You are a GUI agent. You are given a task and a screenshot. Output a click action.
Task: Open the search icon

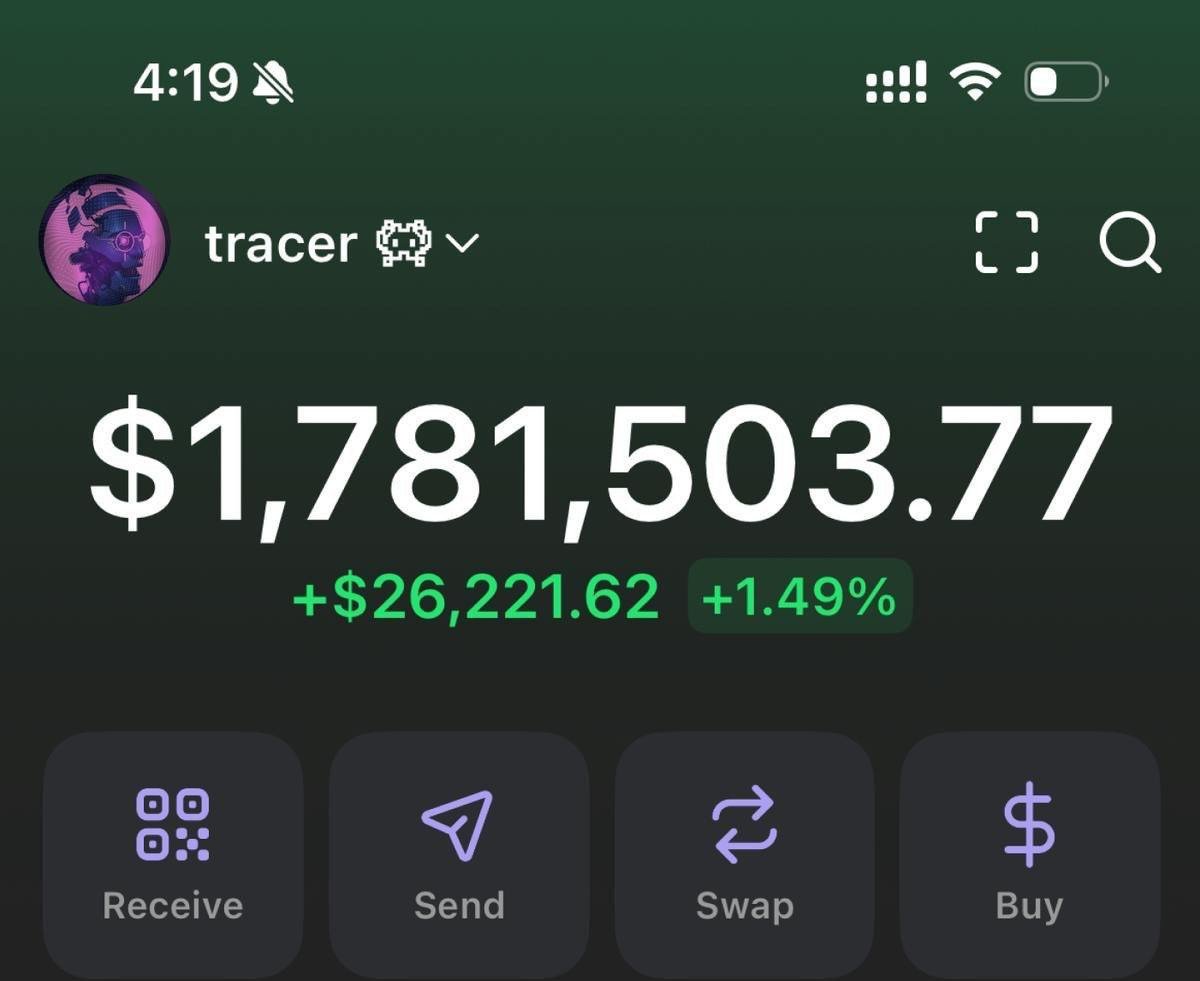tap(1130, 243)
